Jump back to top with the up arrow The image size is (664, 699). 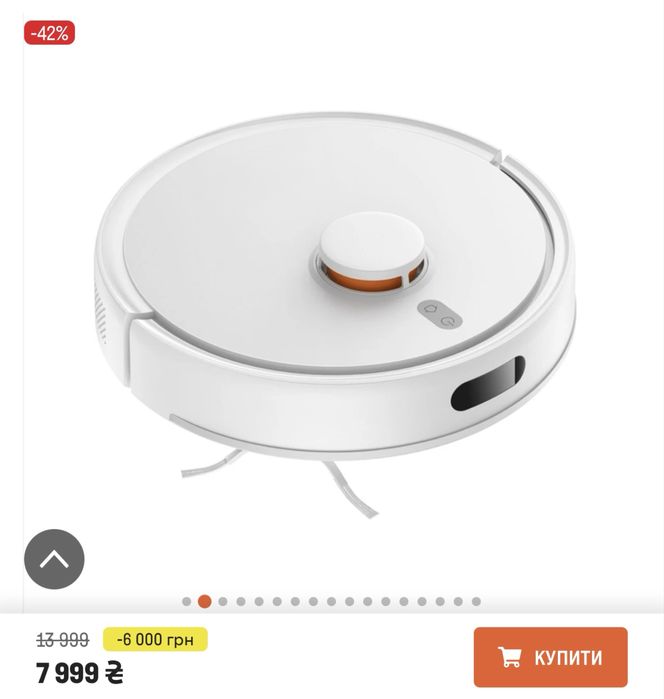(x=54, y=558)
